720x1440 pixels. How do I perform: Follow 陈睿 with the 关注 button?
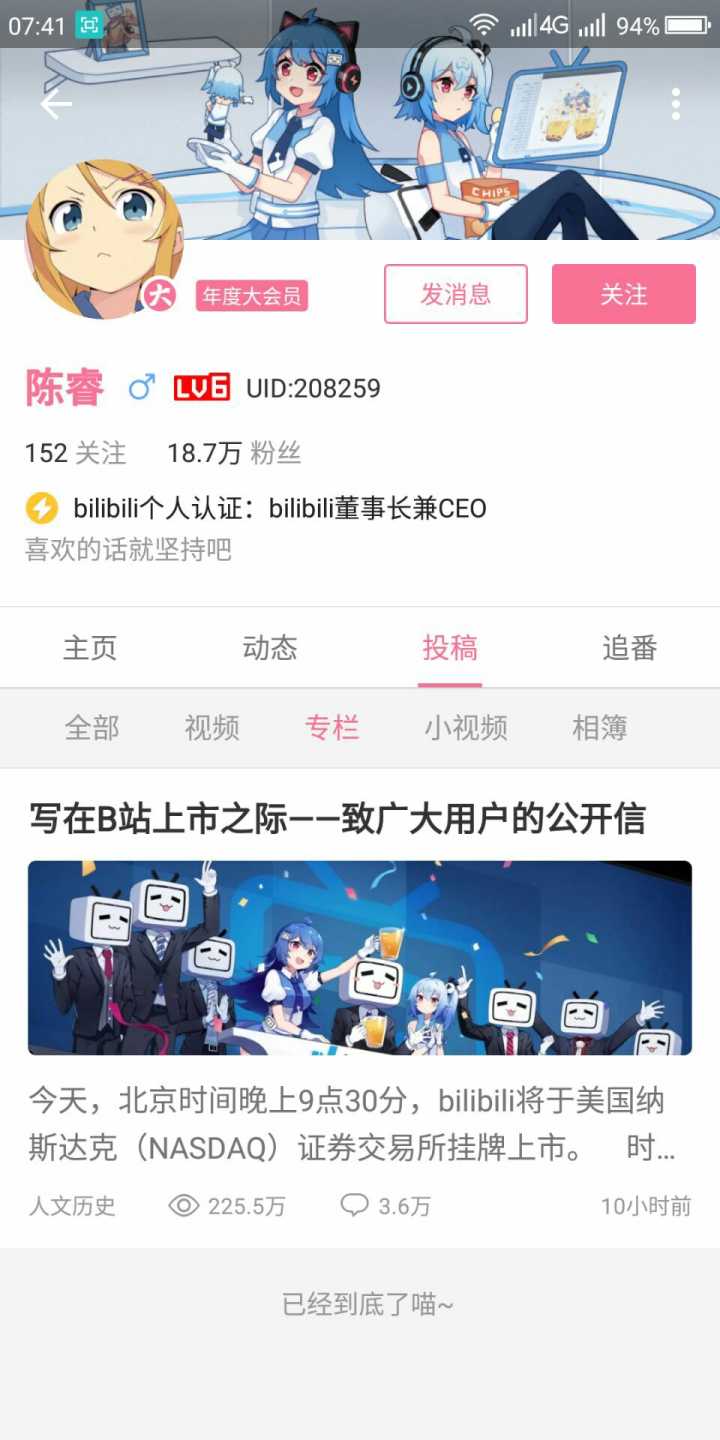[x=624, y=294]
